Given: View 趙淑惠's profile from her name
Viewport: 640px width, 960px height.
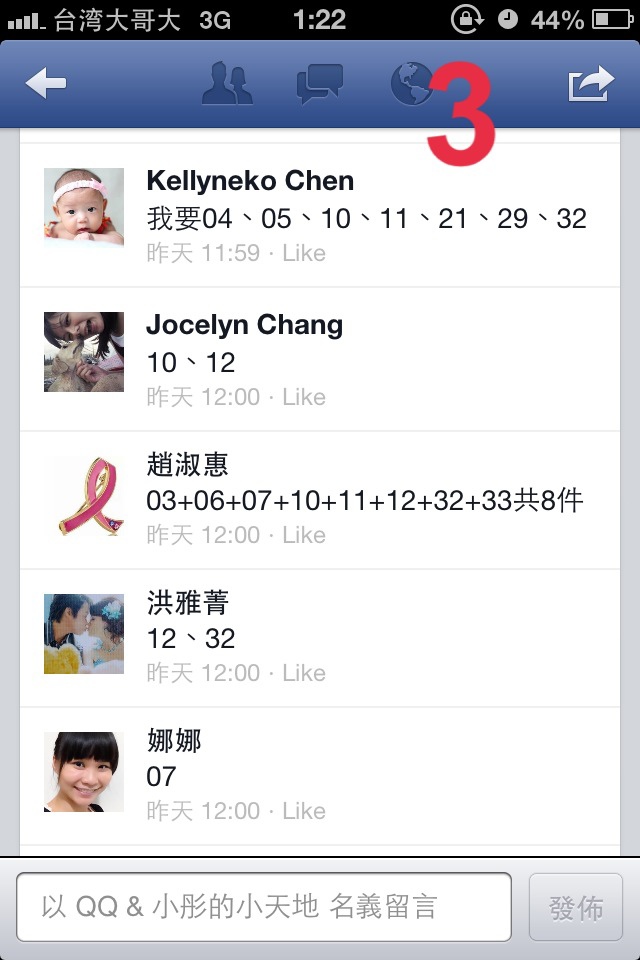Looking at the screenshot, I should (188, 464).
